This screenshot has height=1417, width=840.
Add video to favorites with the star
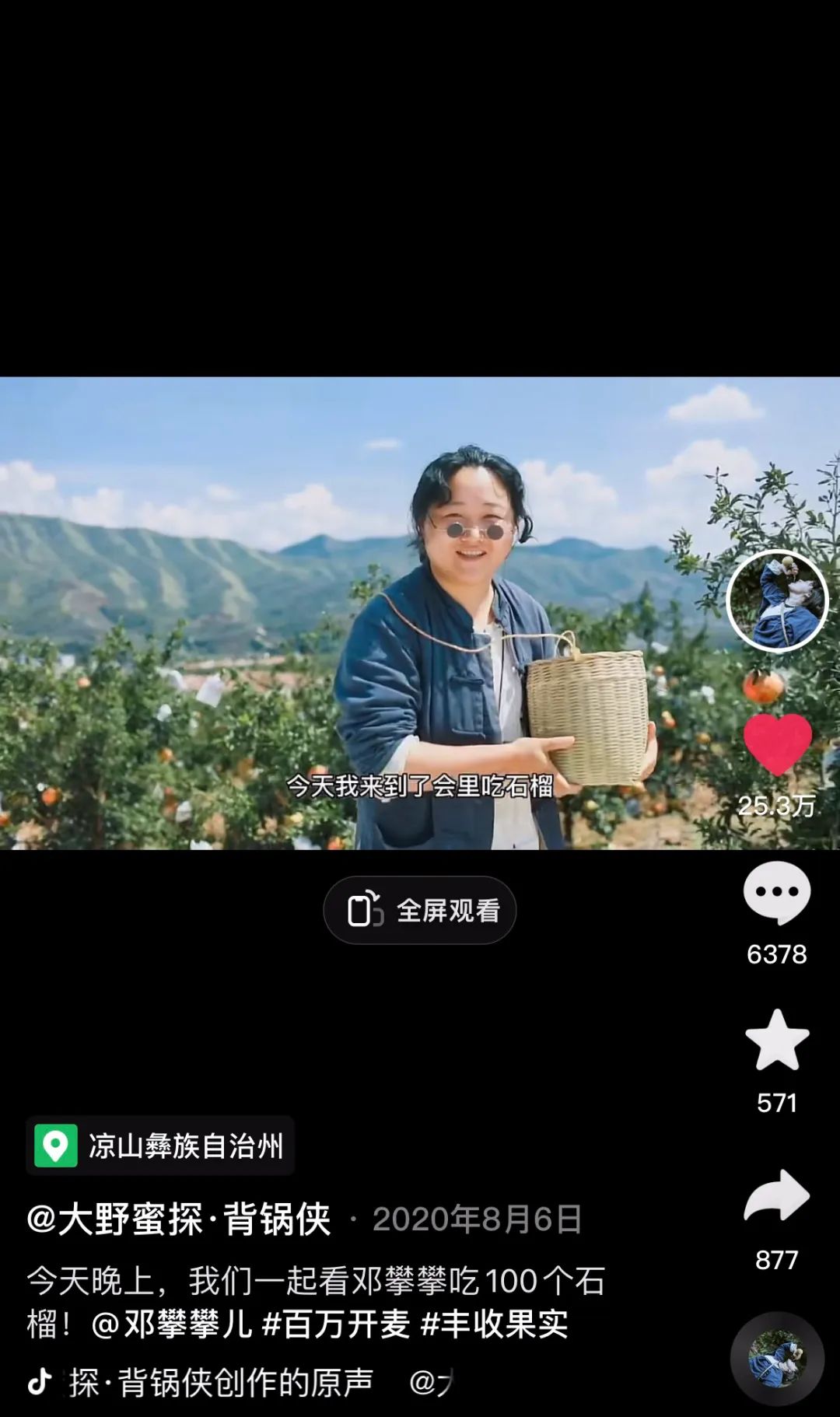point(777,1041)
